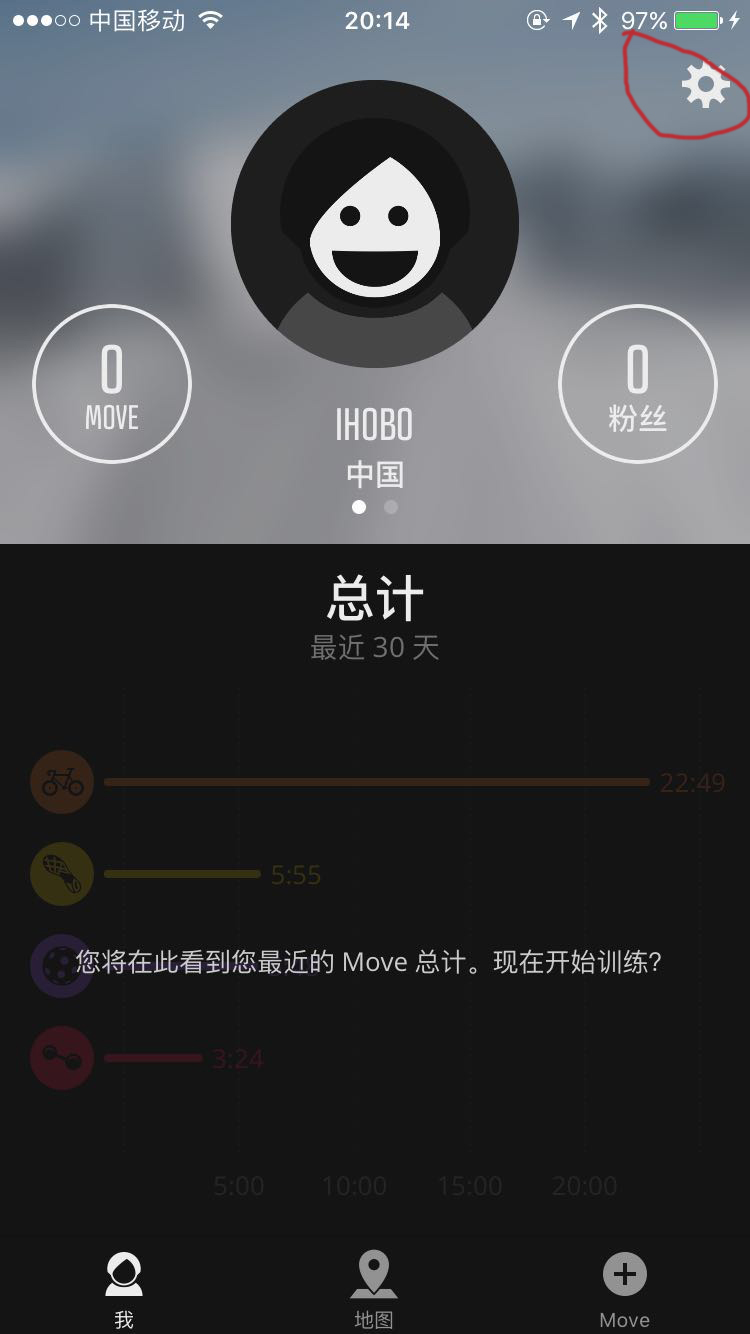
Task: Select the dumbbell training activity icon
Action: point(61,1057)
